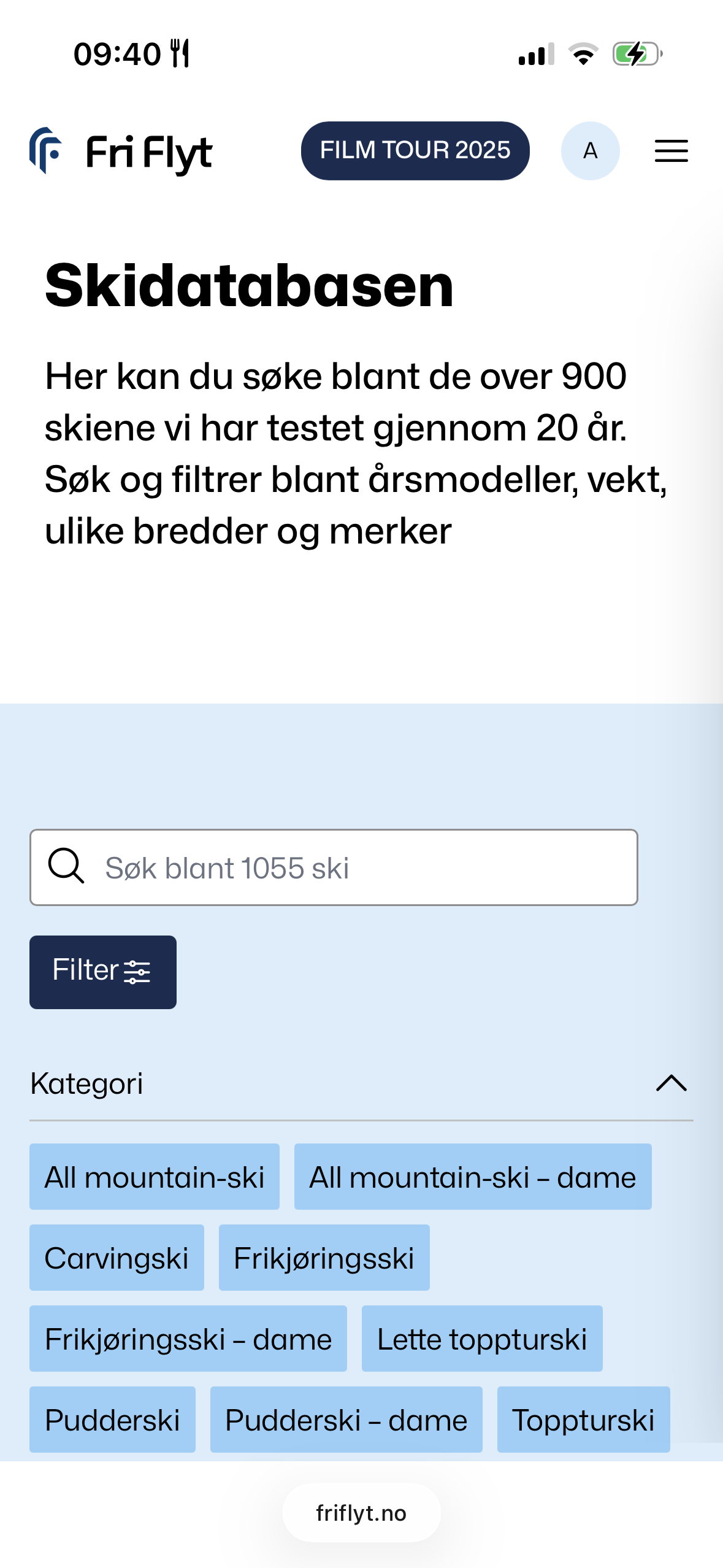Open the friflyt.no link at the bottom
723x1568 pixels.
pyautogui.click(x=361, y=1513)
